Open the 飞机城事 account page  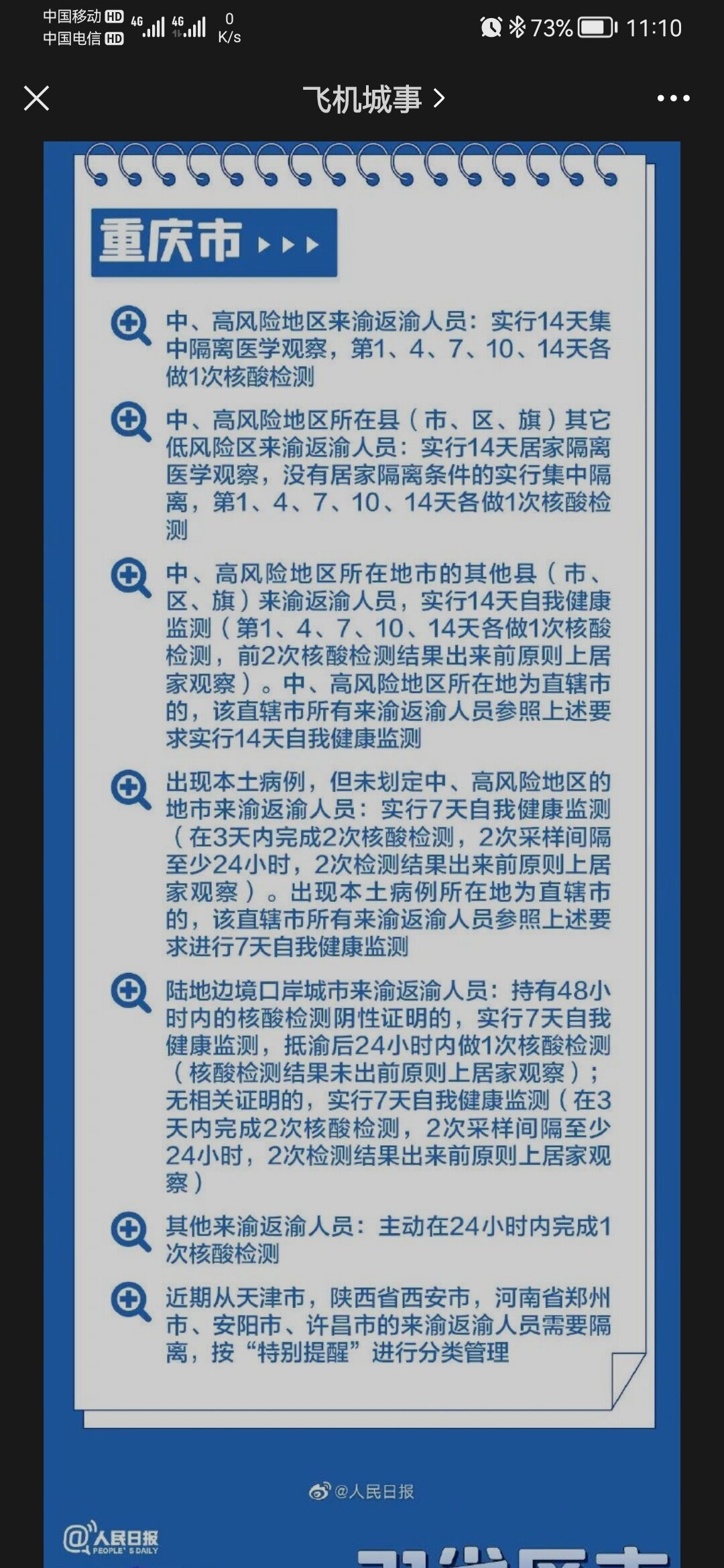(373, 99)
